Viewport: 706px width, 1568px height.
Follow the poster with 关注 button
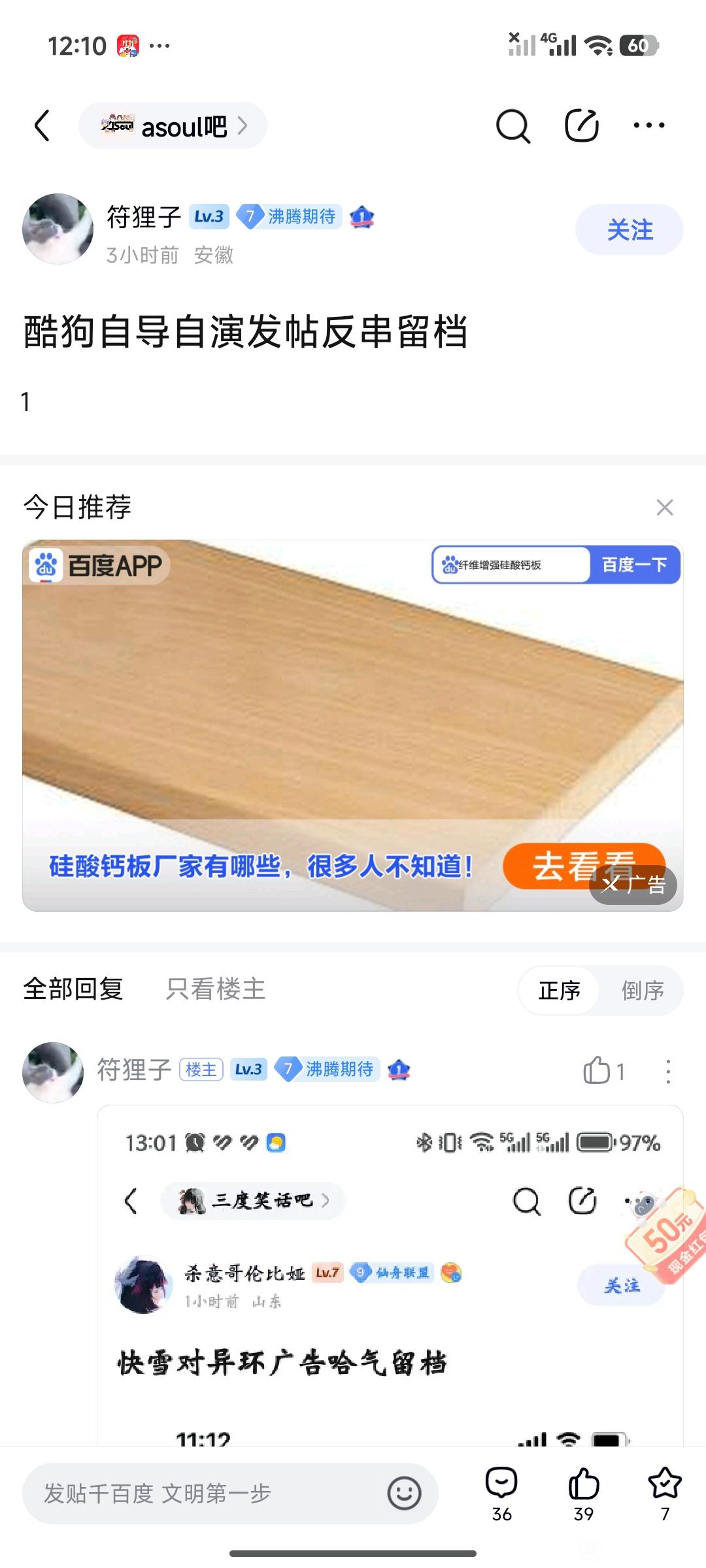(630, 230)
